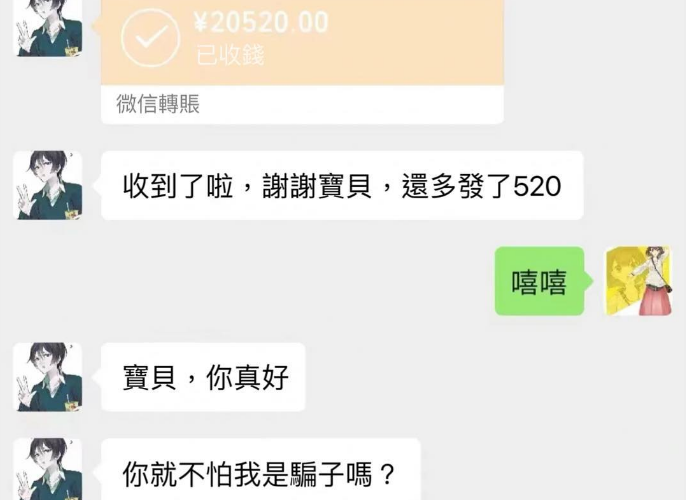This screenshot has width=686, height=500.
Task: Open the ¥20520.00 WeChat transfer card
Action: click(301, 45)
